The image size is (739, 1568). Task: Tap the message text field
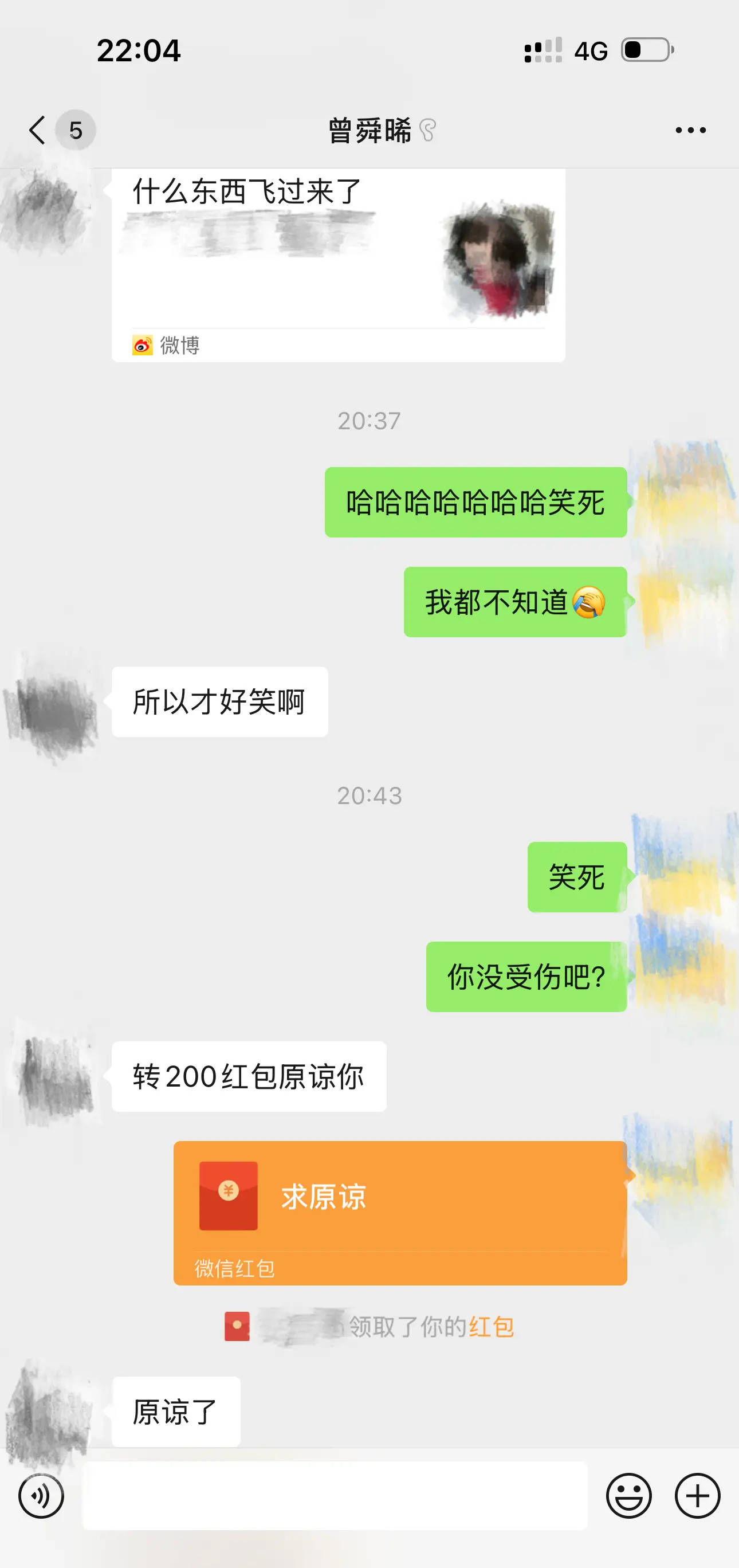pyautogui.click(x=335, y=1495)
